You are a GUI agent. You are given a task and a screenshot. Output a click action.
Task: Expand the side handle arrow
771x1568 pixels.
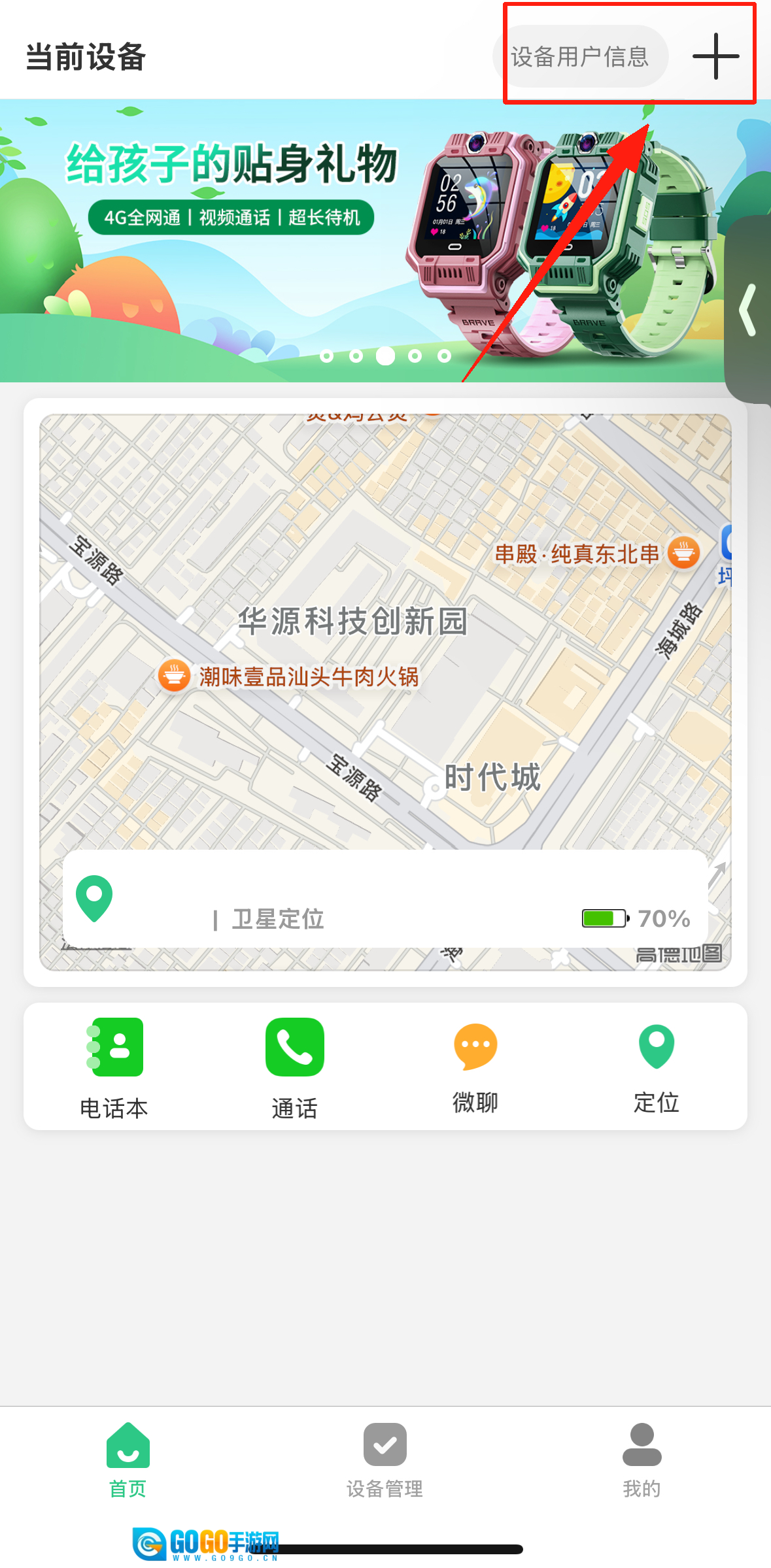tap(749, 310)
